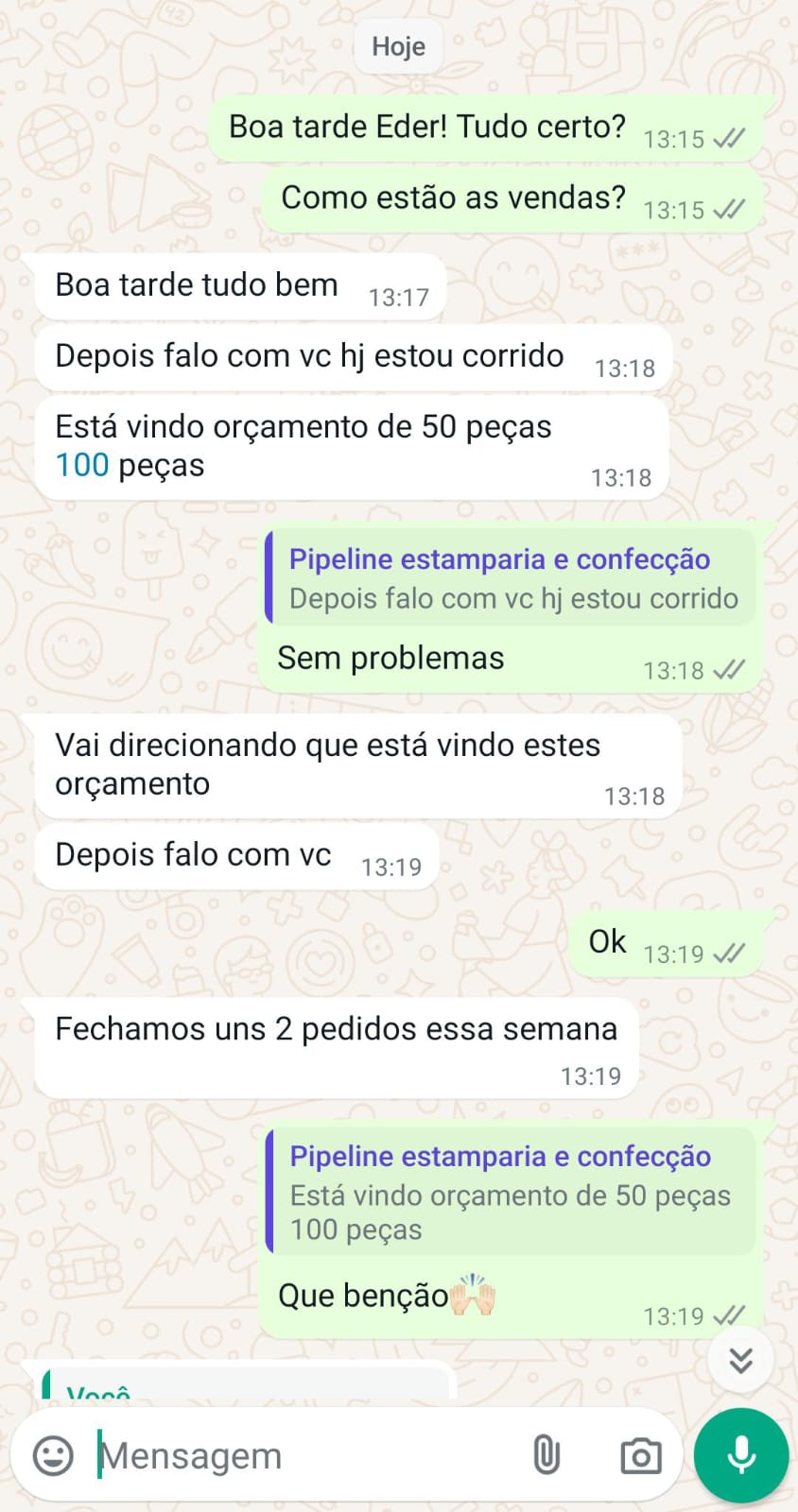Tap the blue 100 link in message
The image size is (798, 1512).
(82, 465)
